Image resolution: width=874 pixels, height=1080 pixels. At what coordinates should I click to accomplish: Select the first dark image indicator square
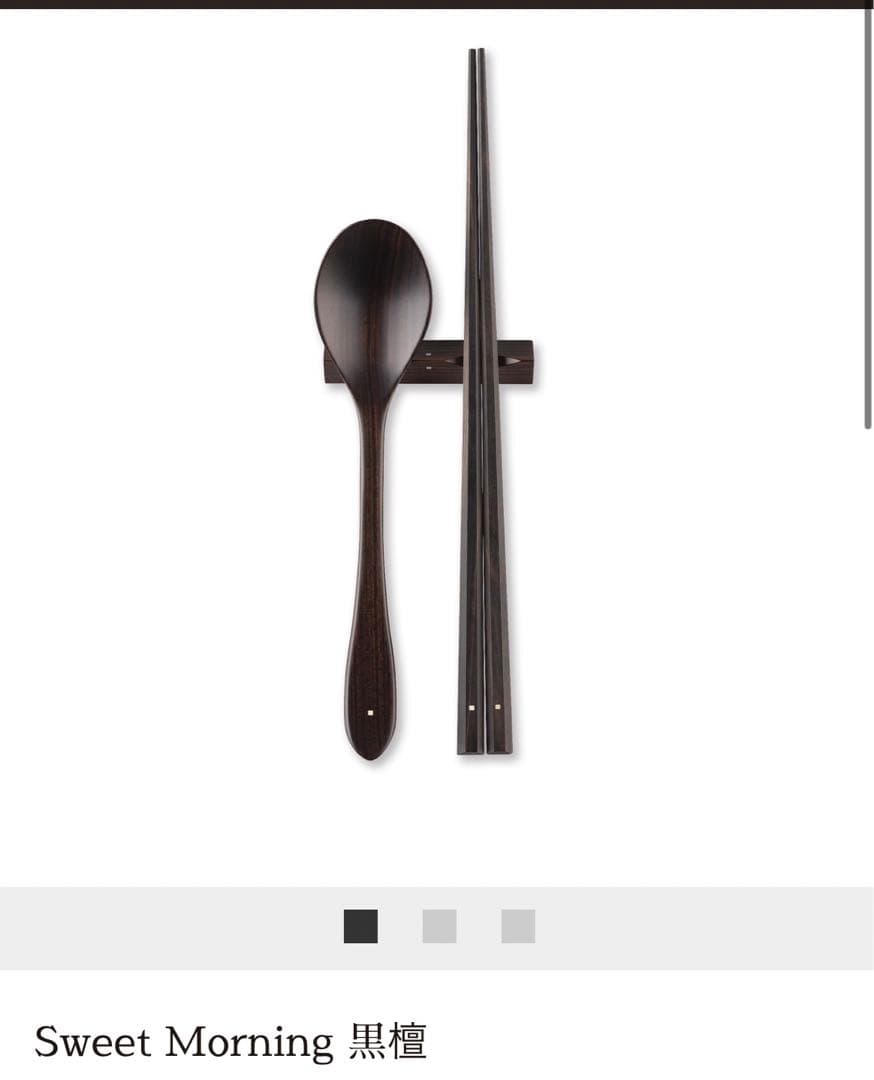[361, 926]
